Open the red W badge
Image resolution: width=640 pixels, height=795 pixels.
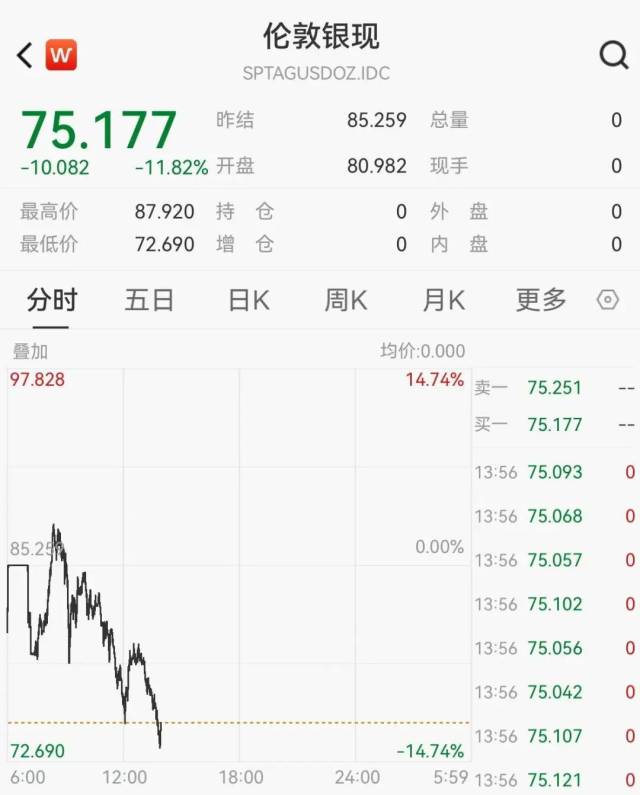(62, 55)
